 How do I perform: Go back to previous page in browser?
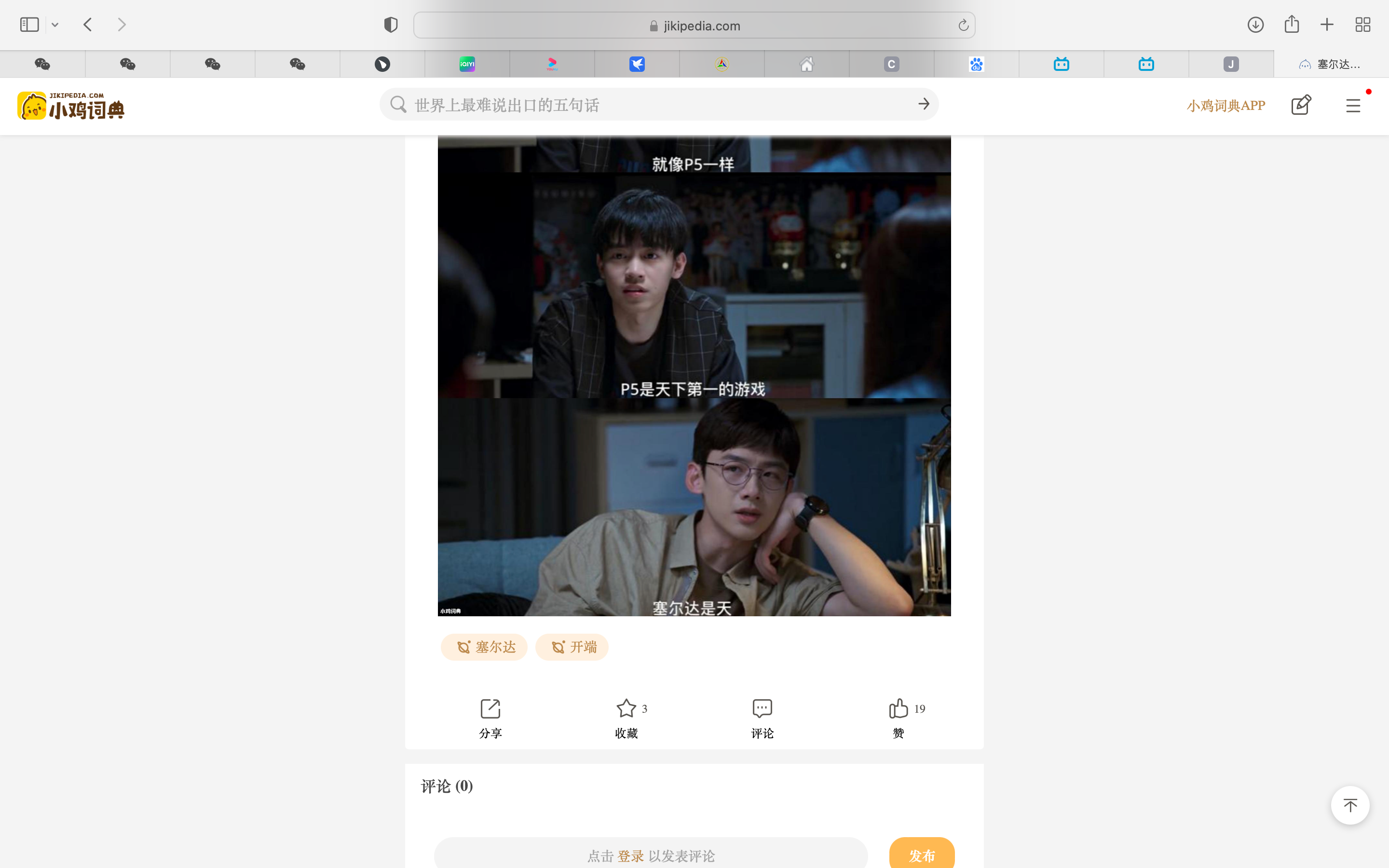tap(88, 25)
